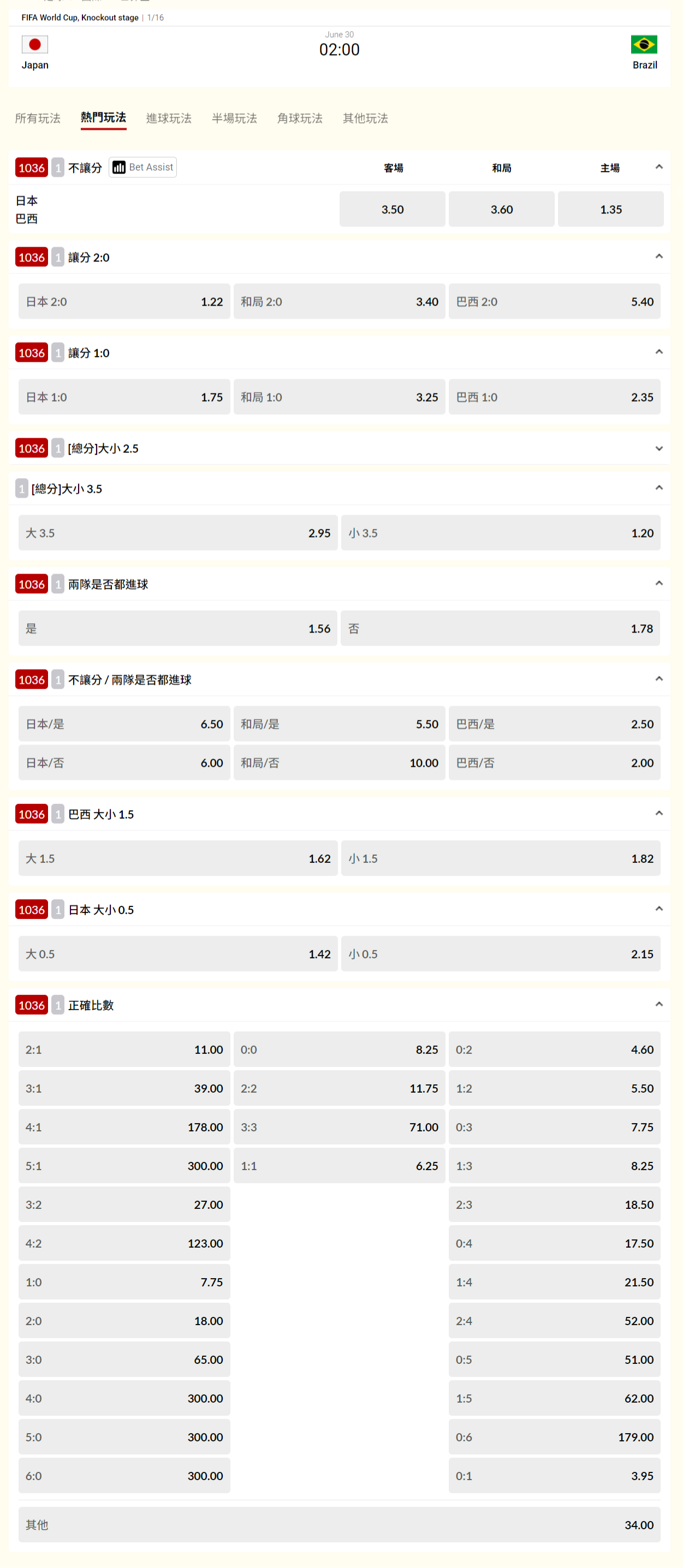The height and width of the screenshot is (1568, 683).
Task: Select correct score 0:1 at 3.95
Action: point(555,1476)
